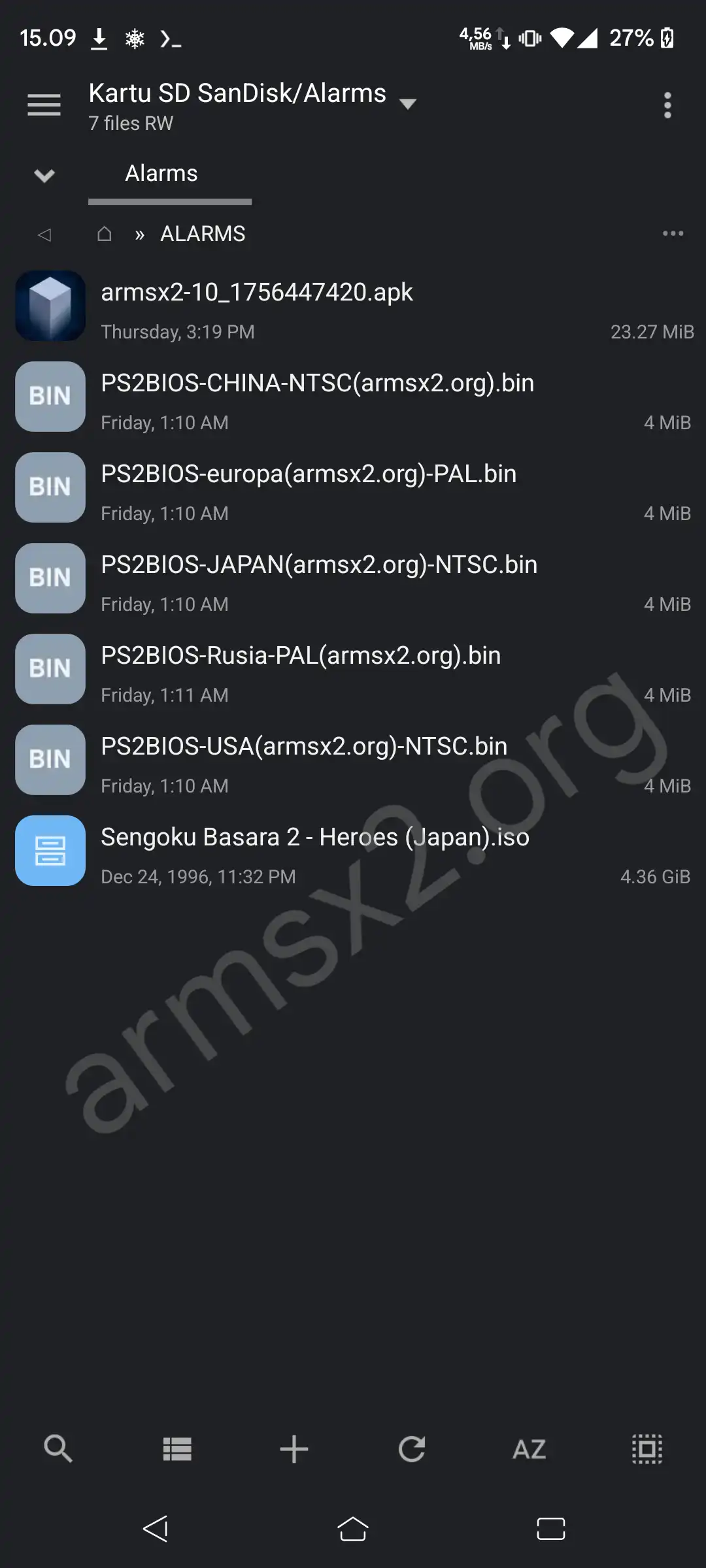Viewport: 706px width, 1568px height.
Task: Collapse the panel using the left chevron
Action: click(x=43, y=174)
